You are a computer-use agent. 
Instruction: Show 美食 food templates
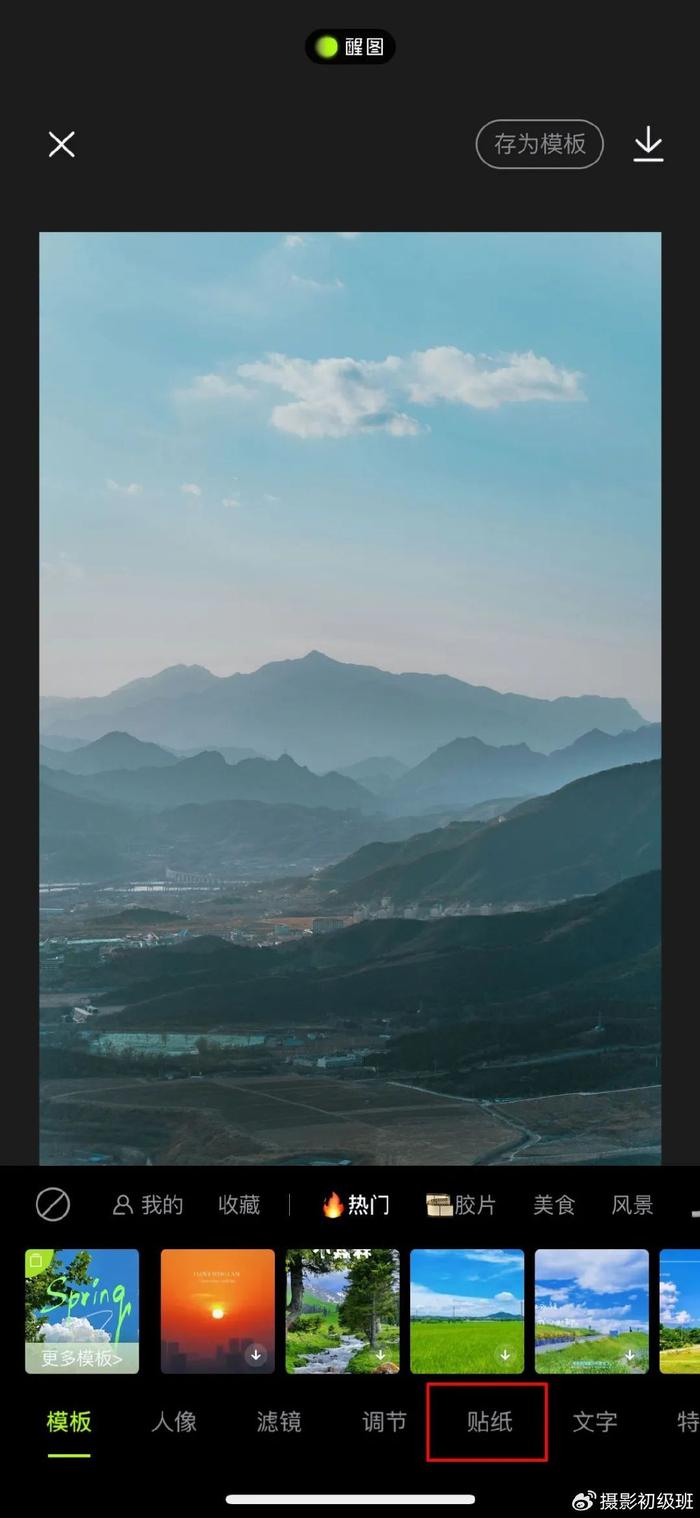tap(554, 1205)
